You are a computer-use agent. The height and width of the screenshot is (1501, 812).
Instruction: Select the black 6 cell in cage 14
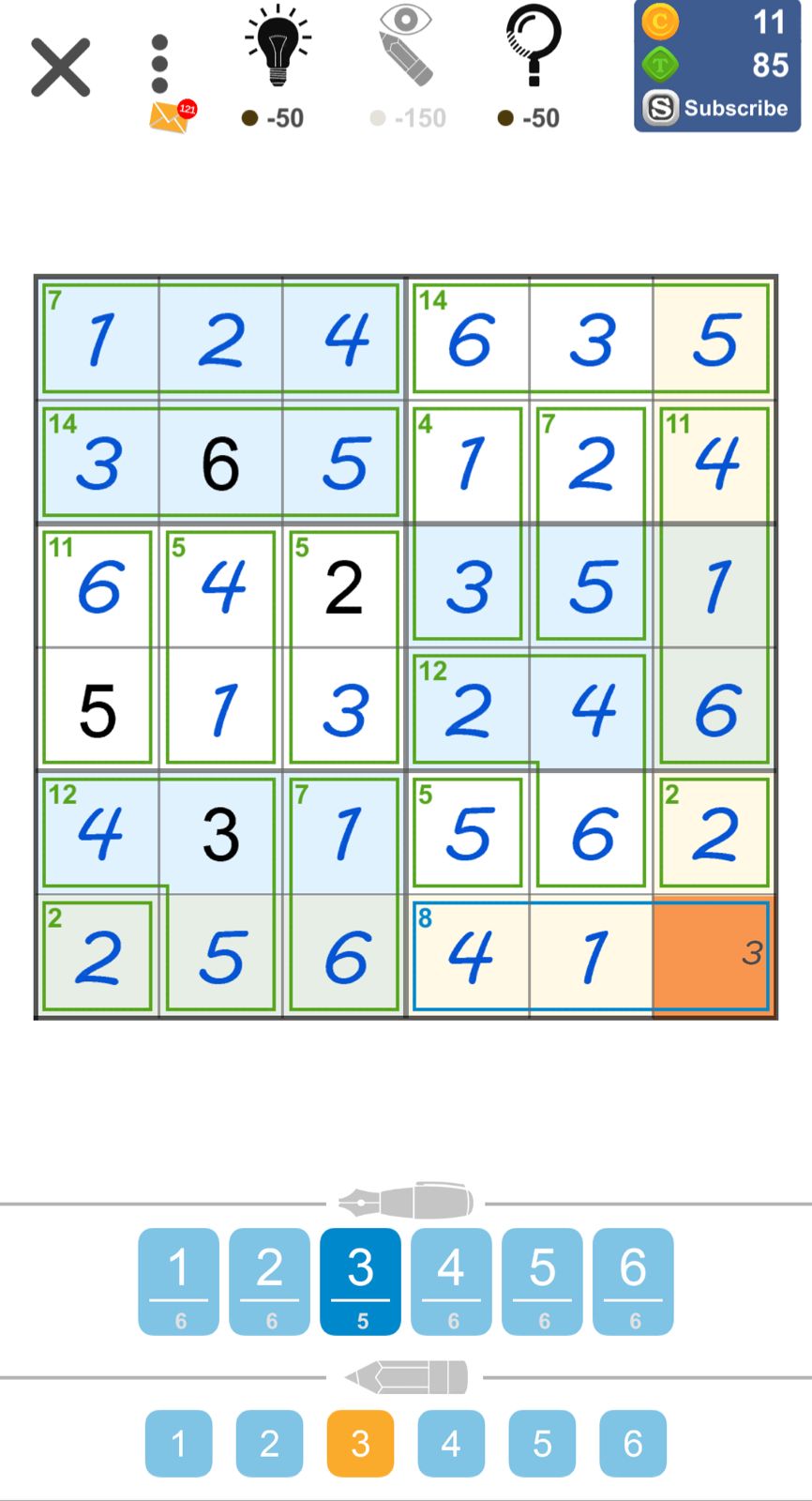(x=221, y=462)
